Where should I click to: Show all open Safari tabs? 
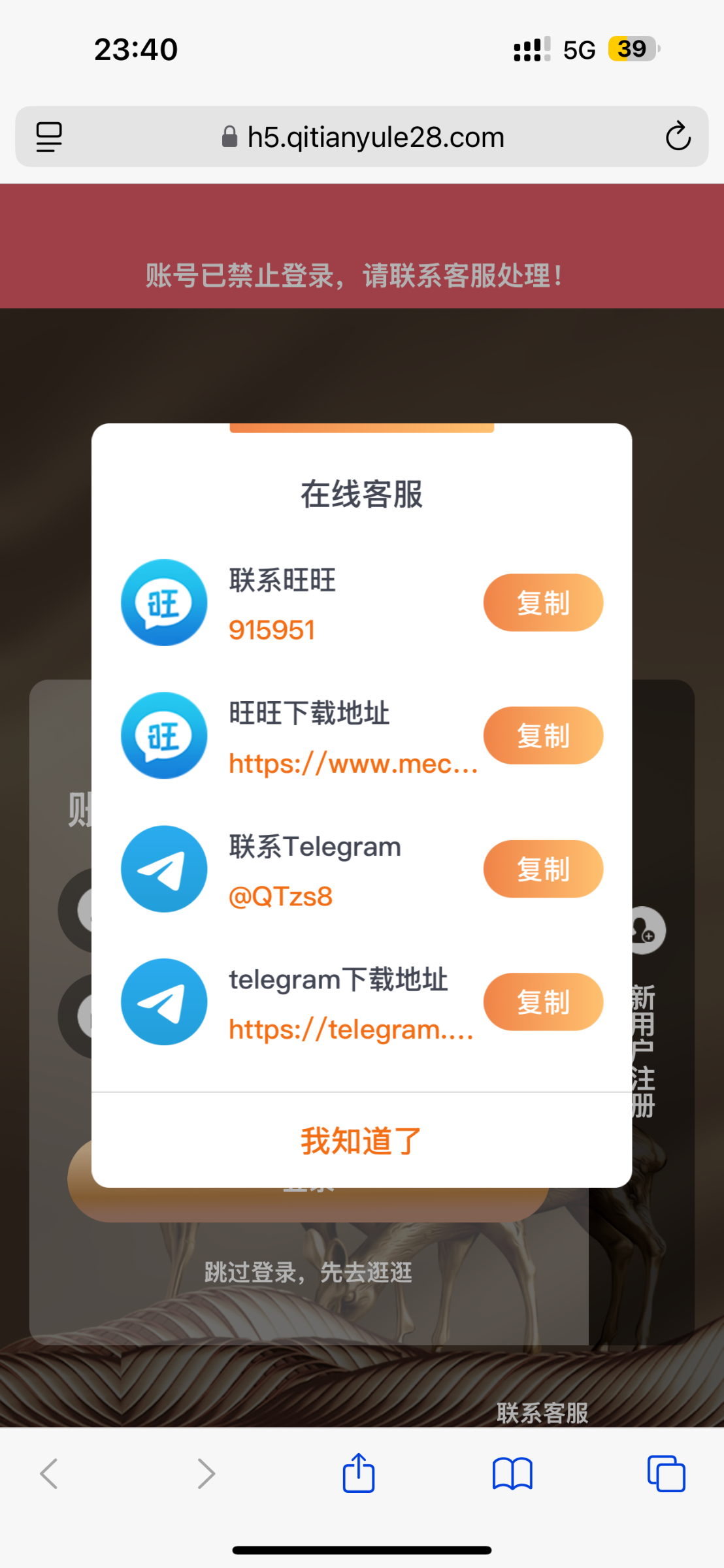pyautogui.click(x=666, y=1473)
